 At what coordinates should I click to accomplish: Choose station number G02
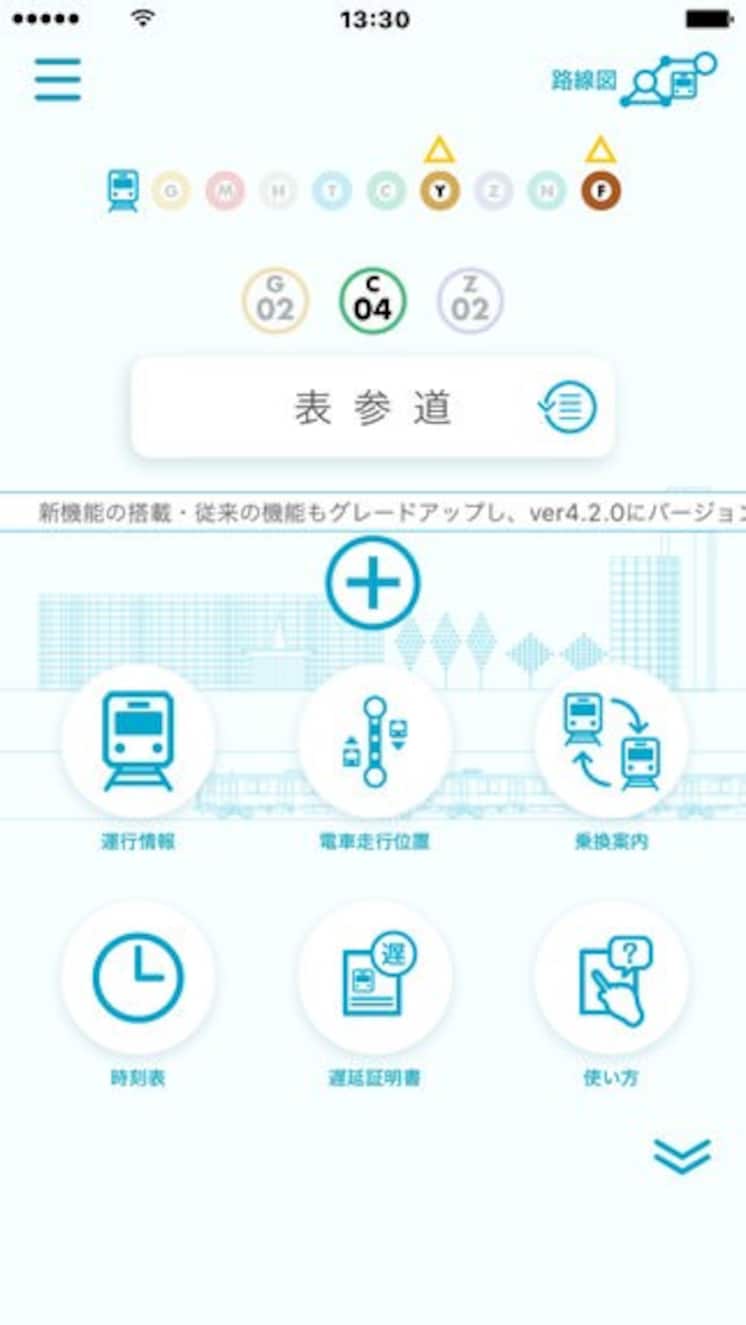point(275,301)
